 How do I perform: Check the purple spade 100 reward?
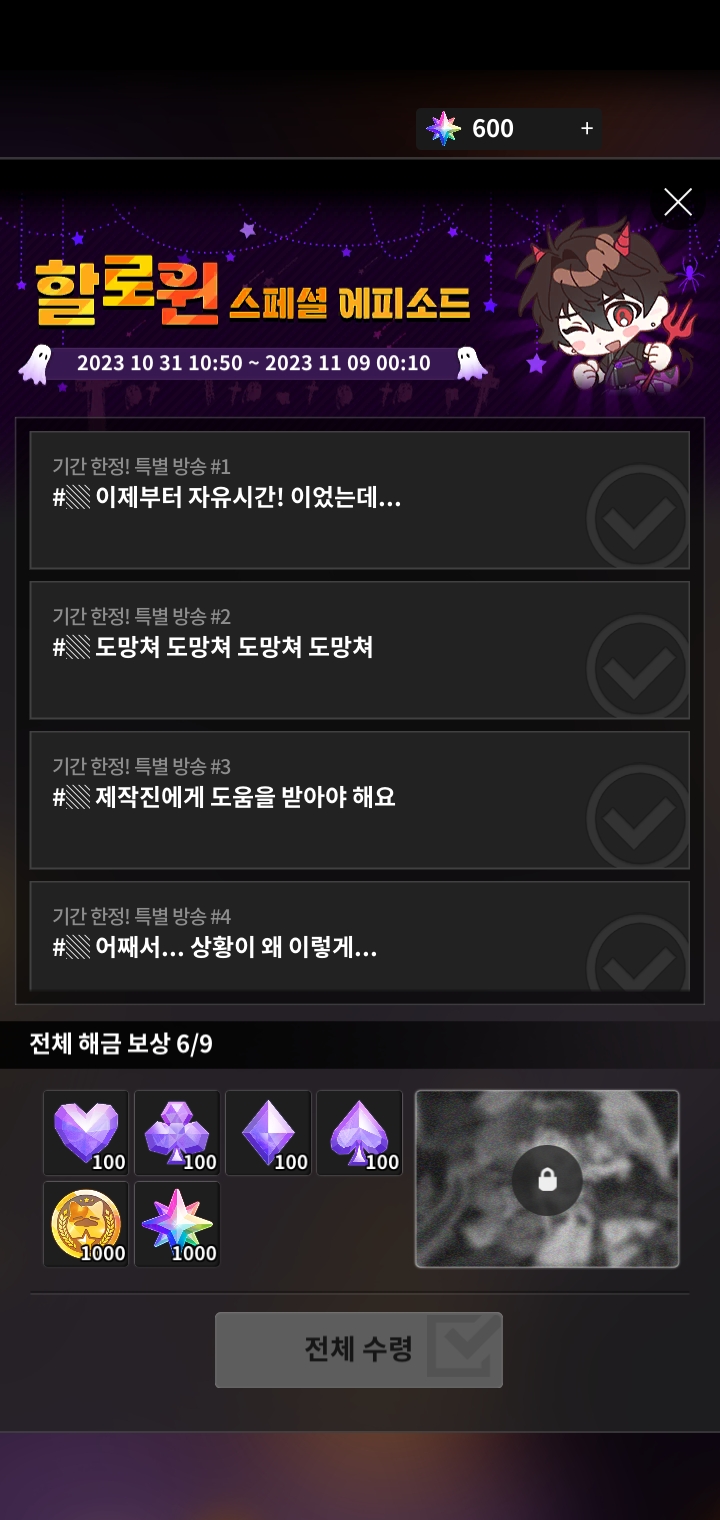click(359, 1133)
